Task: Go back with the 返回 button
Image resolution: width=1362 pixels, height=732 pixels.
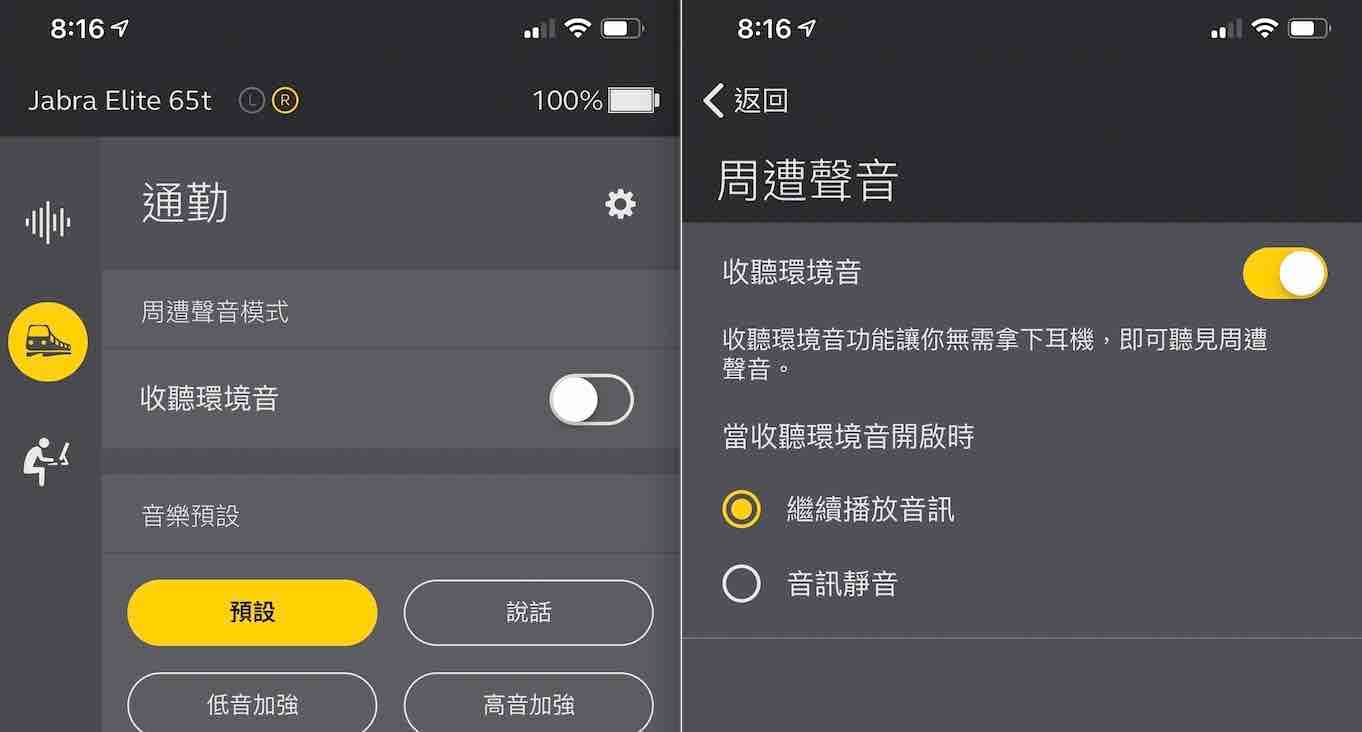Action: [x=746, y=100]
